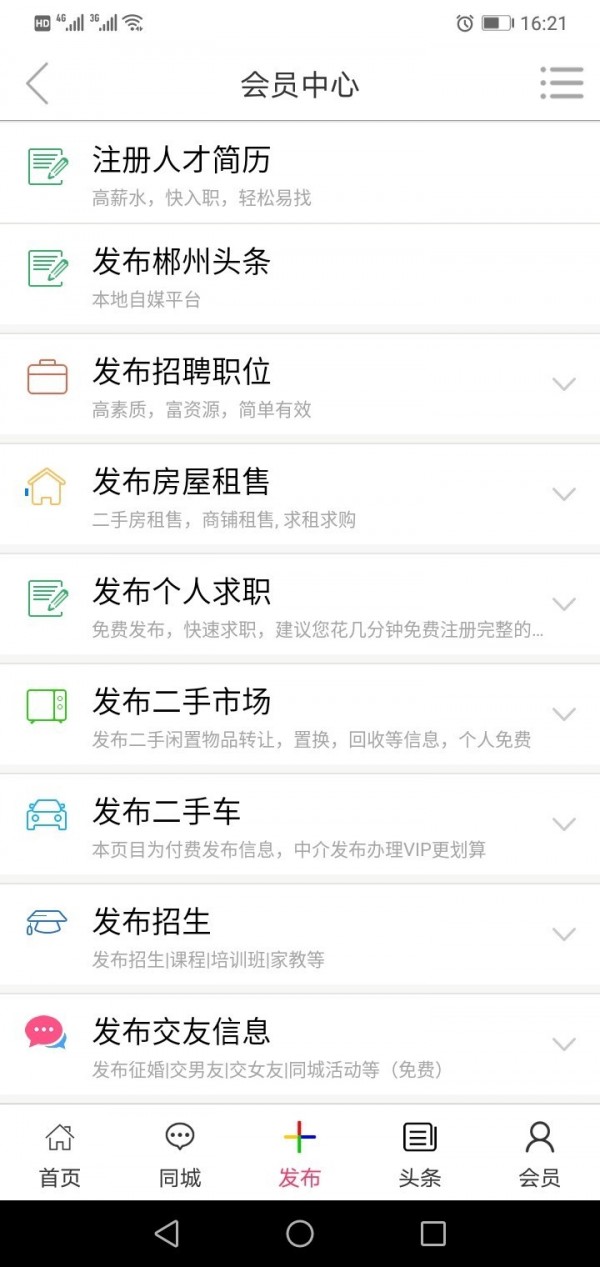The height and width of the screenshot is (1267, 600).
Task: Expand 发布个人求职 section
Action: pos(564,604)
